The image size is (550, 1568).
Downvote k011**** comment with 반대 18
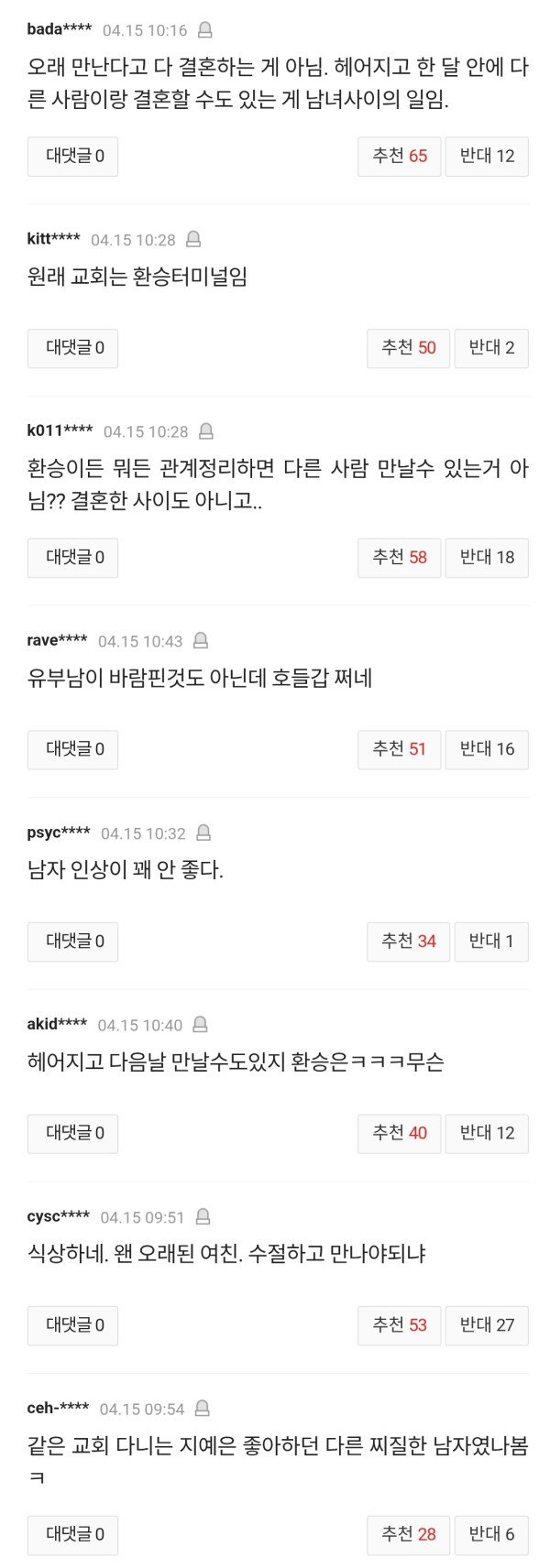coord(487,558)
